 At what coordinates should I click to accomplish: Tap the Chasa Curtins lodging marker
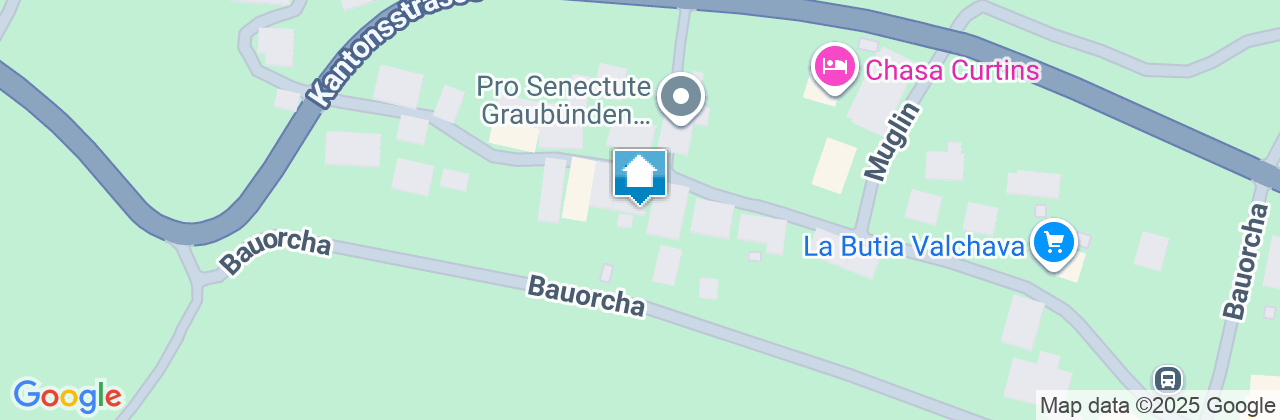(x=835, y=68)
